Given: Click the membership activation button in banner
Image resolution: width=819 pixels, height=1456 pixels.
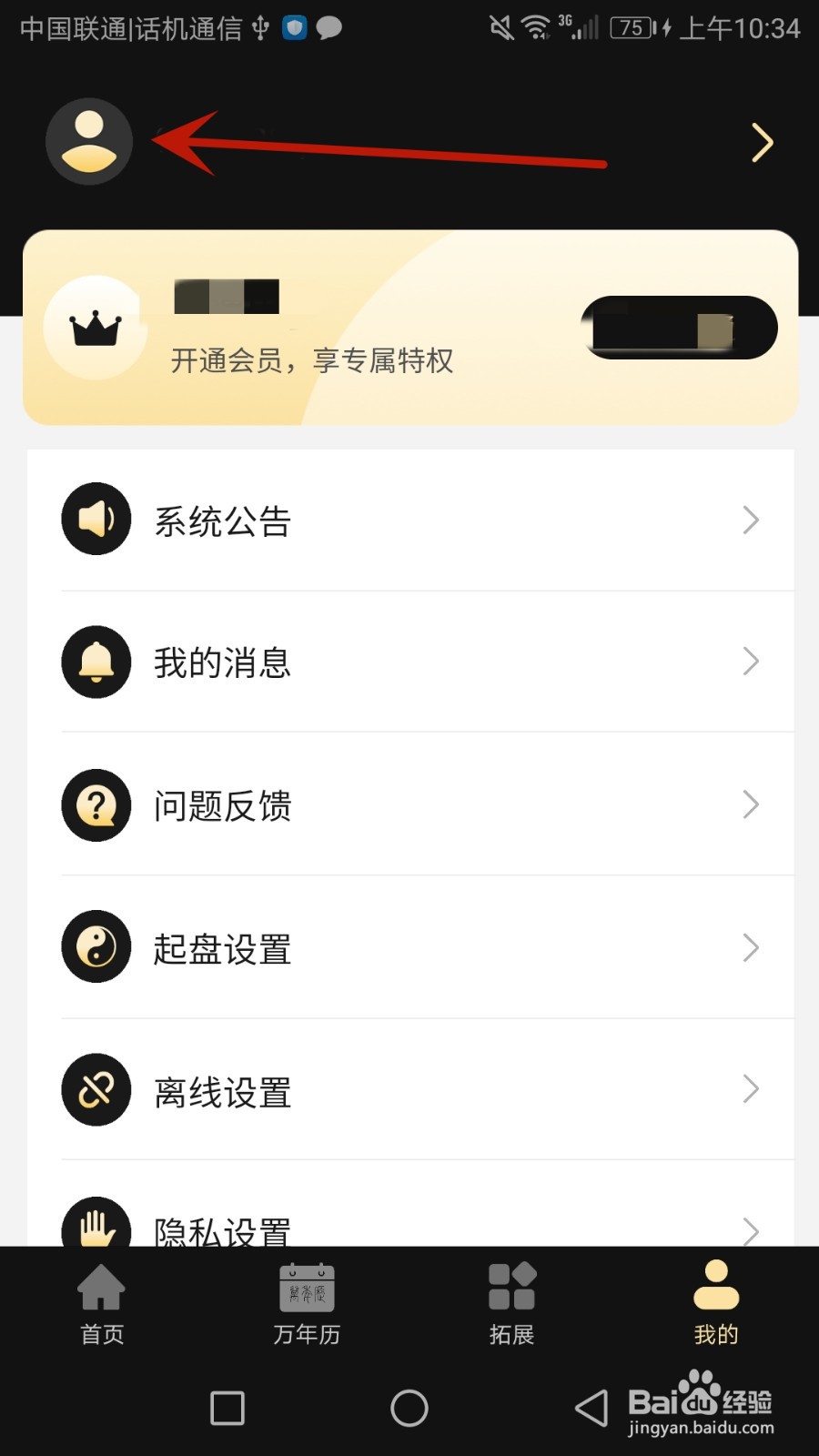Looking at the screenshot, I should 679,329.
